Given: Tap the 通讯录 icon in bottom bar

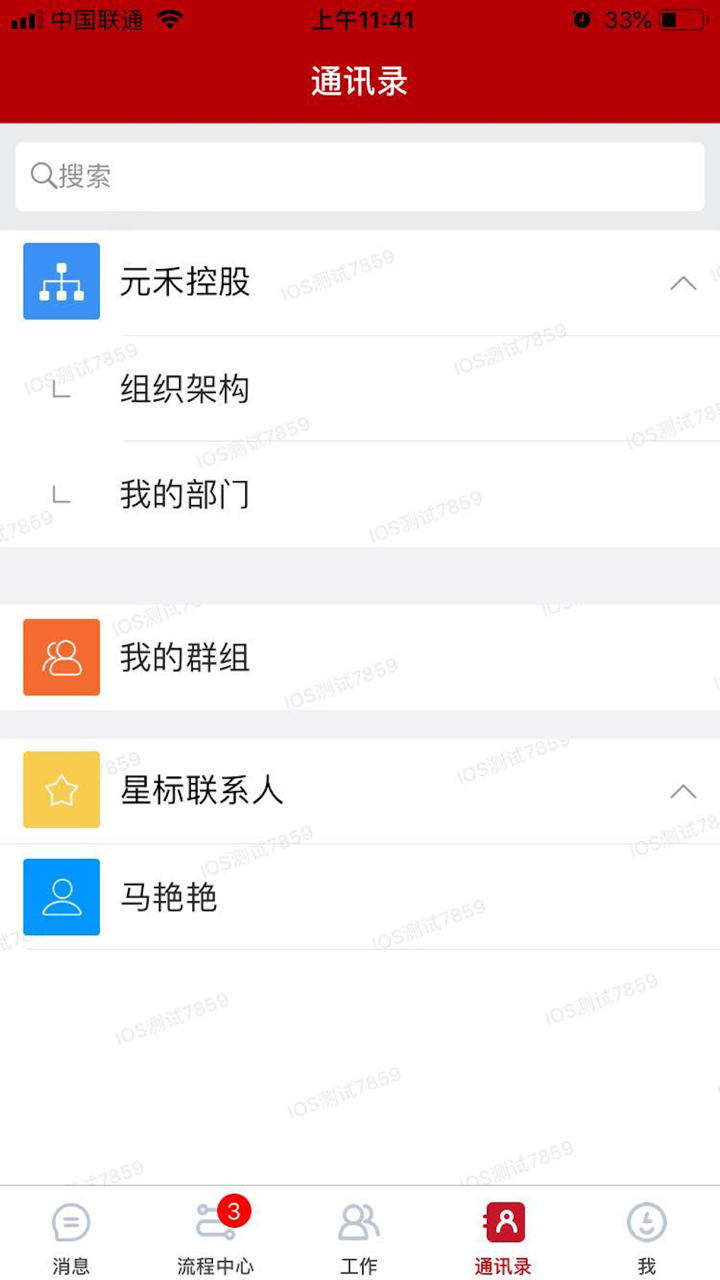Looking at the screenshot, I should (x=502, y=1222).
